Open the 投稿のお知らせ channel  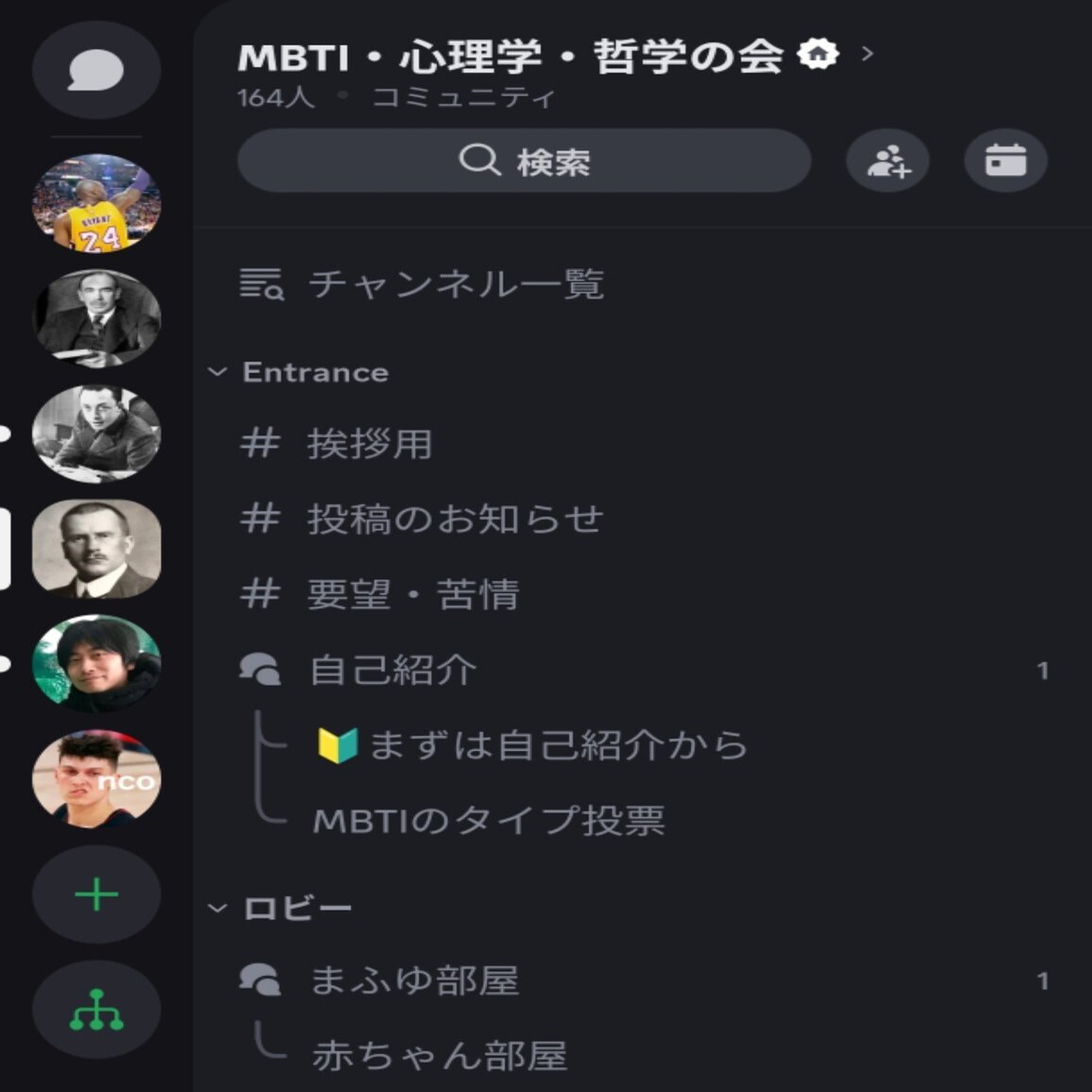click(x=453, y=519)
